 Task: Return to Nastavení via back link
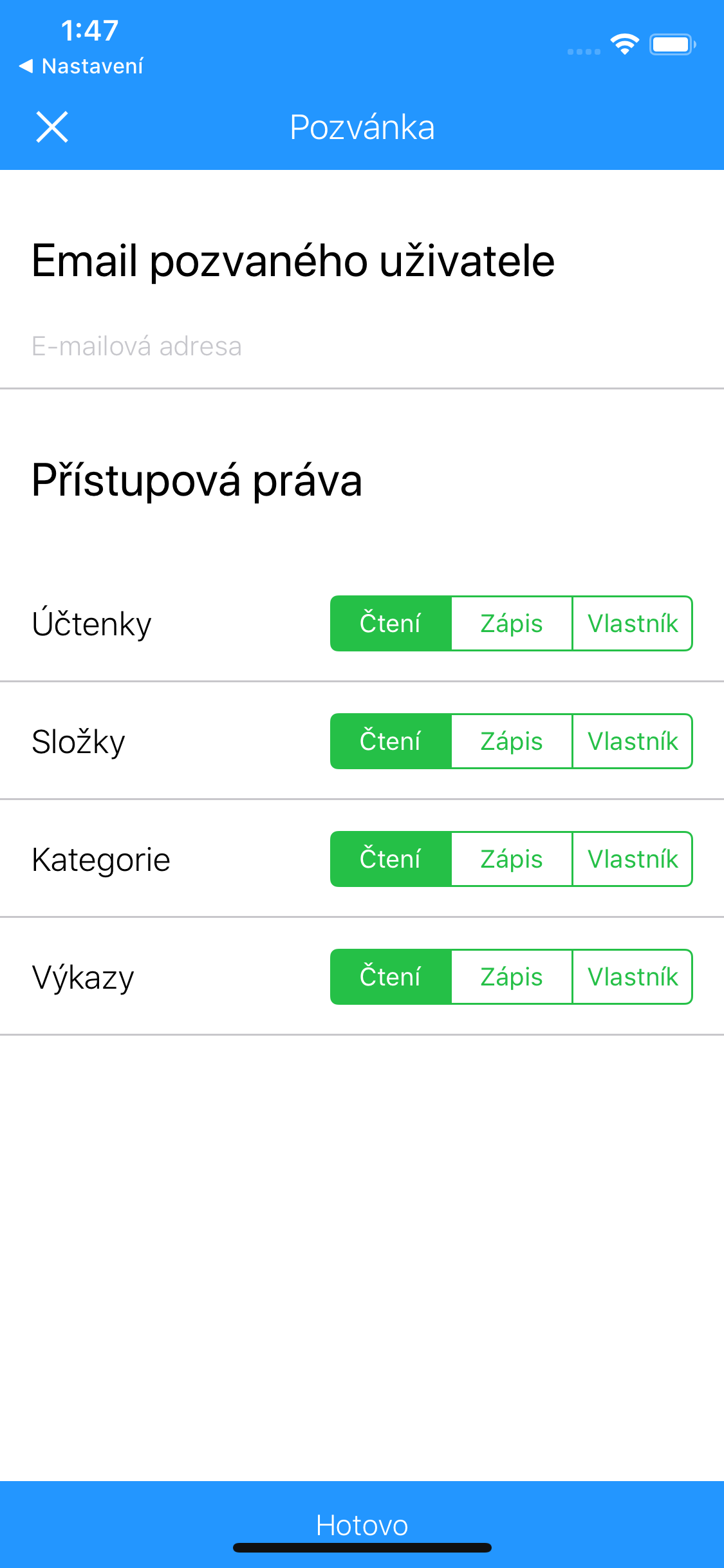click(82, 66)
